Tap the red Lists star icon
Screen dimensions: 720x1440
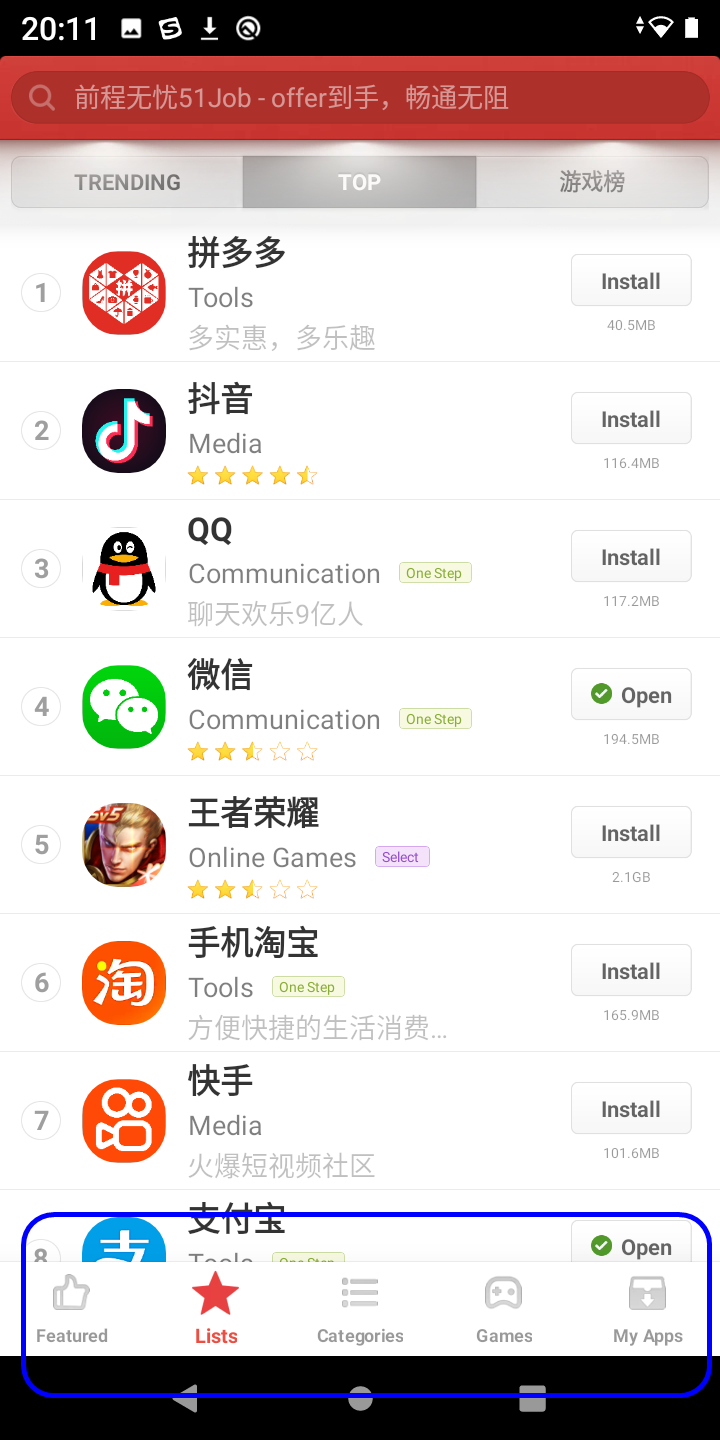pos(216,1293)
